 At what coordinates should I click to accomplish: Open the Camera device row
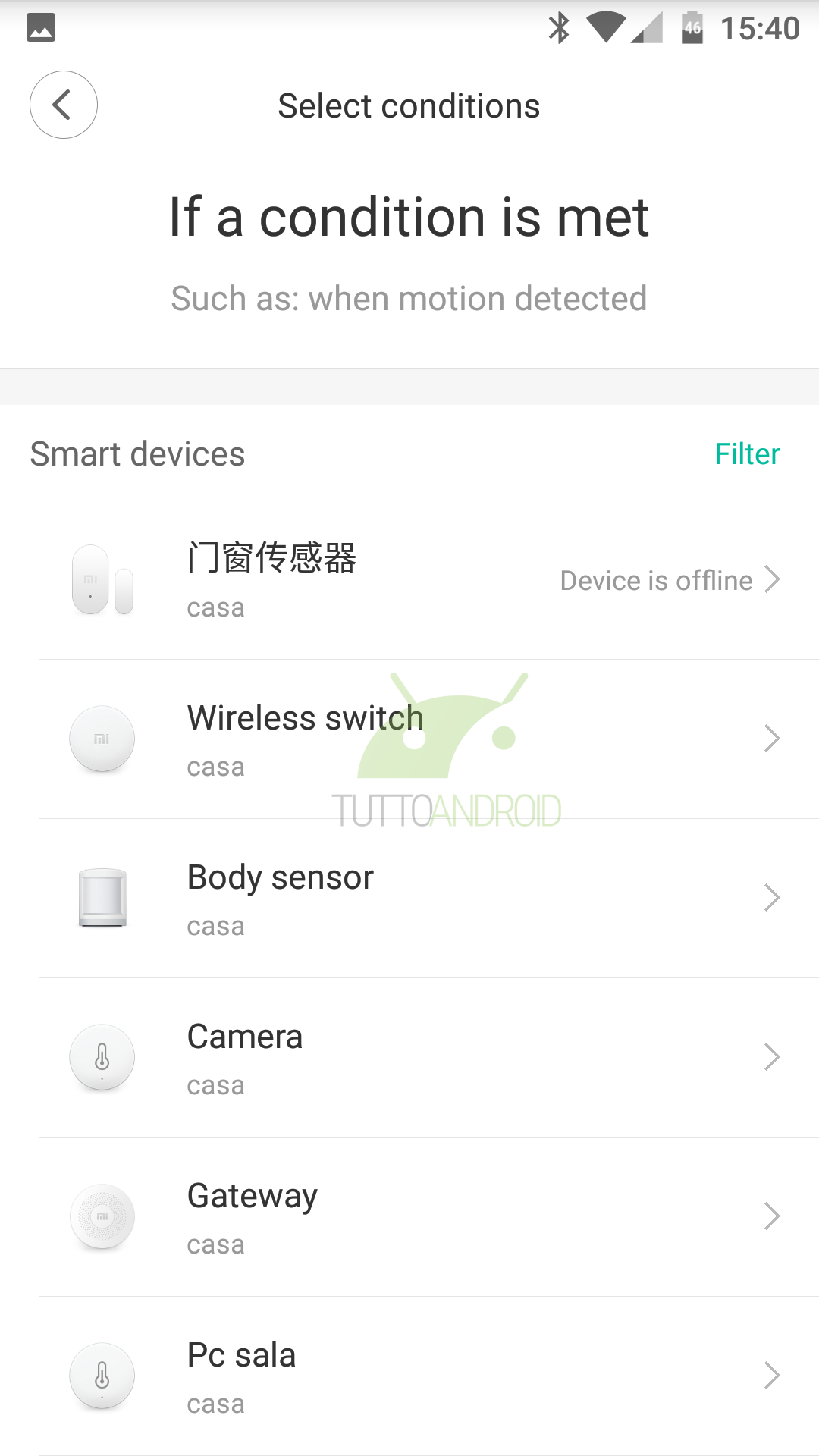[409, 1058]
